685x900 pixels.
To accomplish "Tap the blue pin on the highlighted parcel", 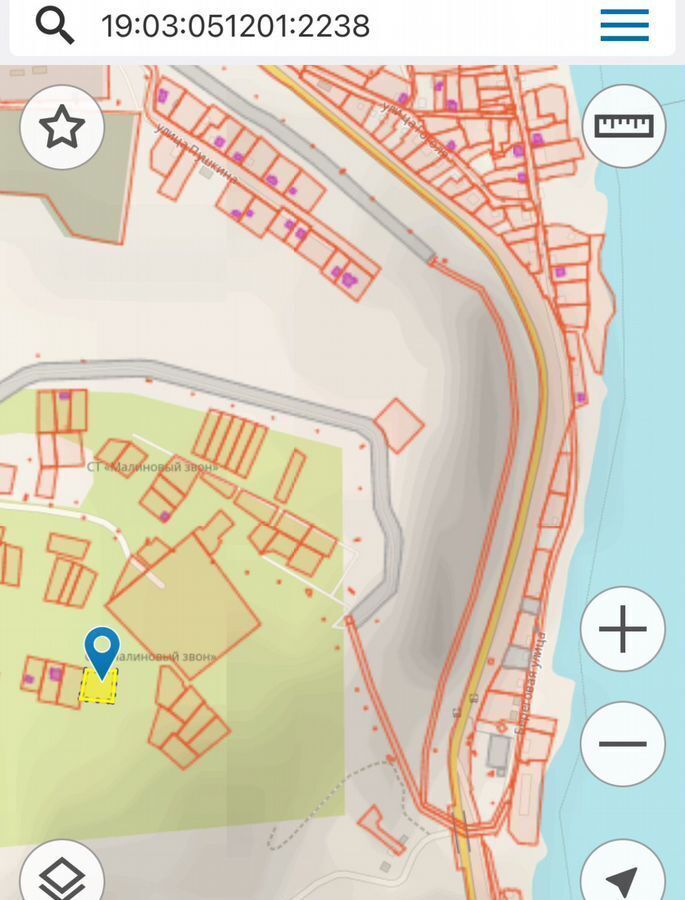I will click(x=102, y=652).
